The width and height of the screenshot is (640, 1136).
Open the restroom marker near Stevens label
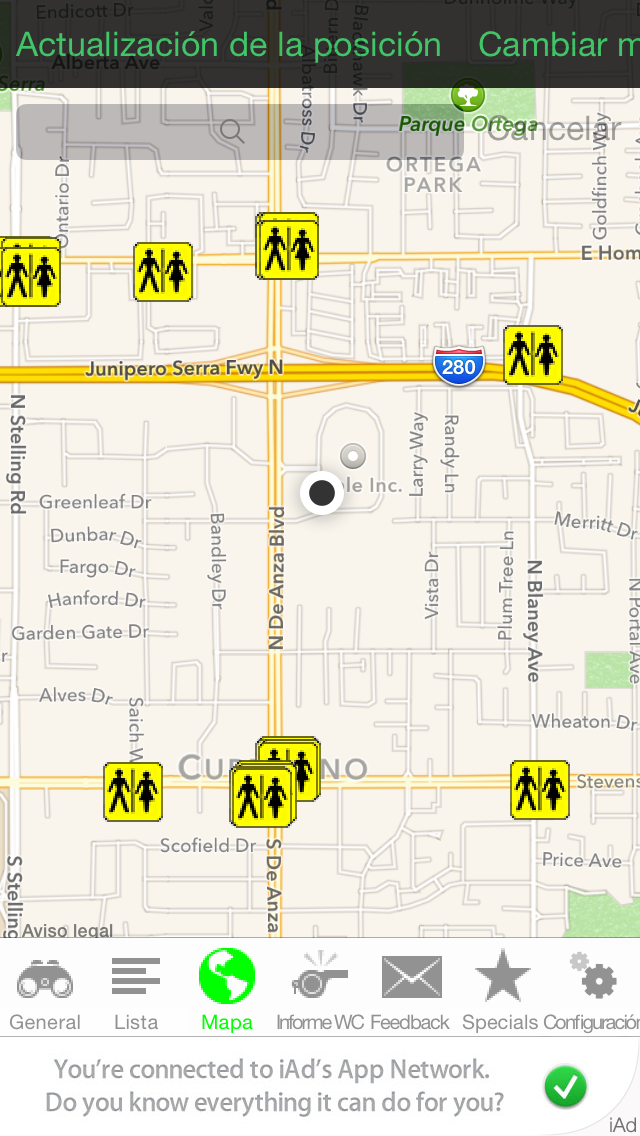[540, 790]
